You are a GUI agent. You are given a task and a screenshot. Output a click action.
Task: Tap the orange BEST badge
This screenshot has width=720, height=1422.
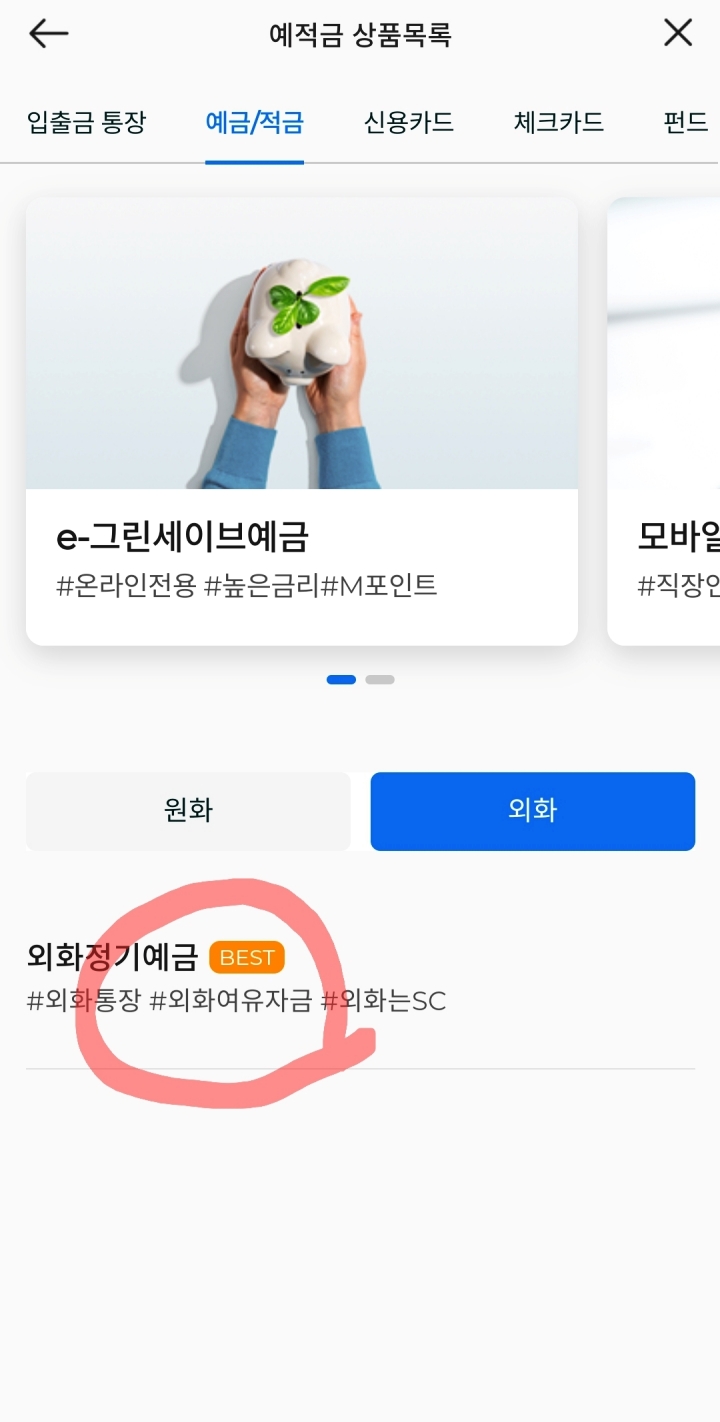246,957
